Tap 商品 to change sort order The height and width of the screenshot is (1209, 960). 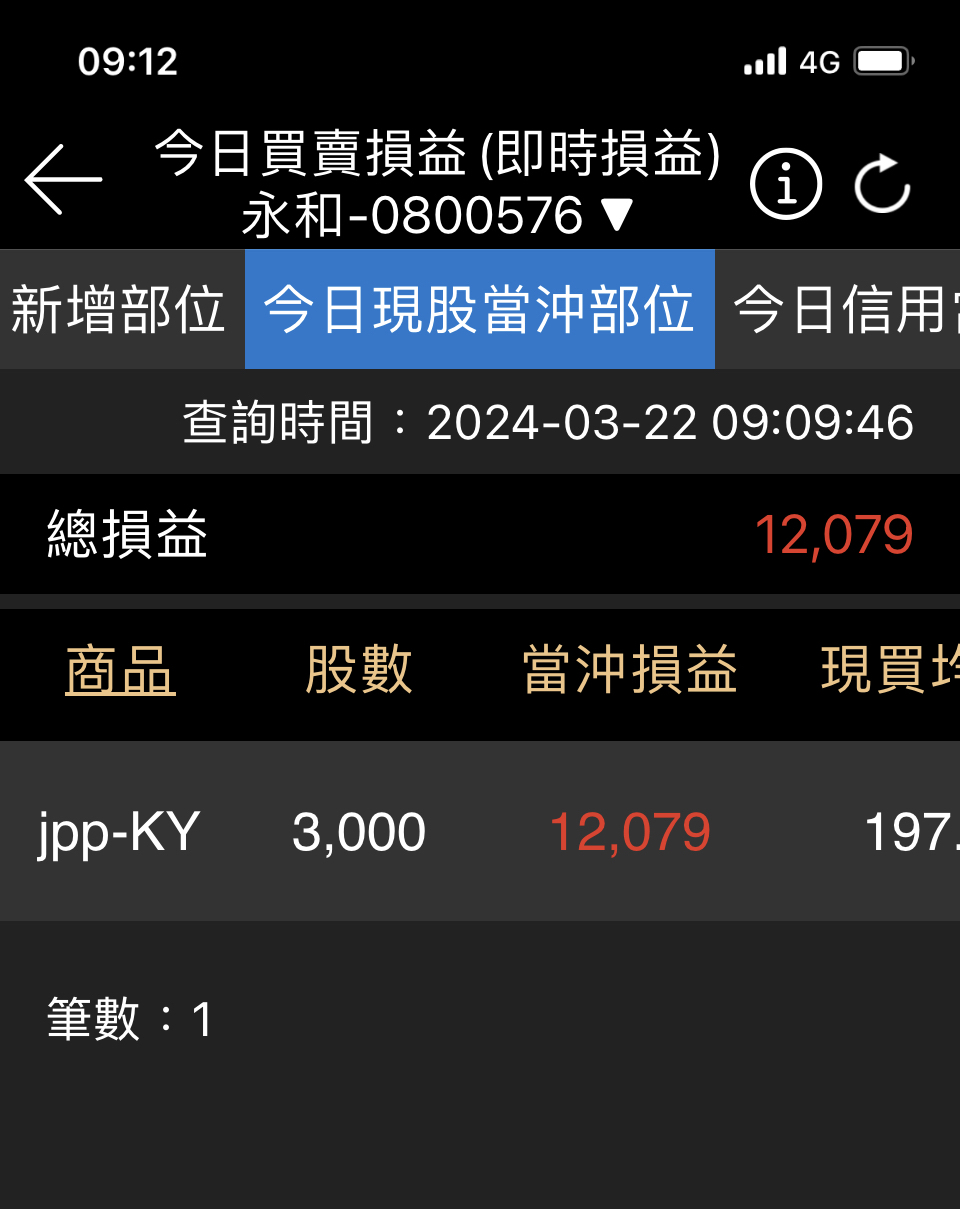(119, 673)
